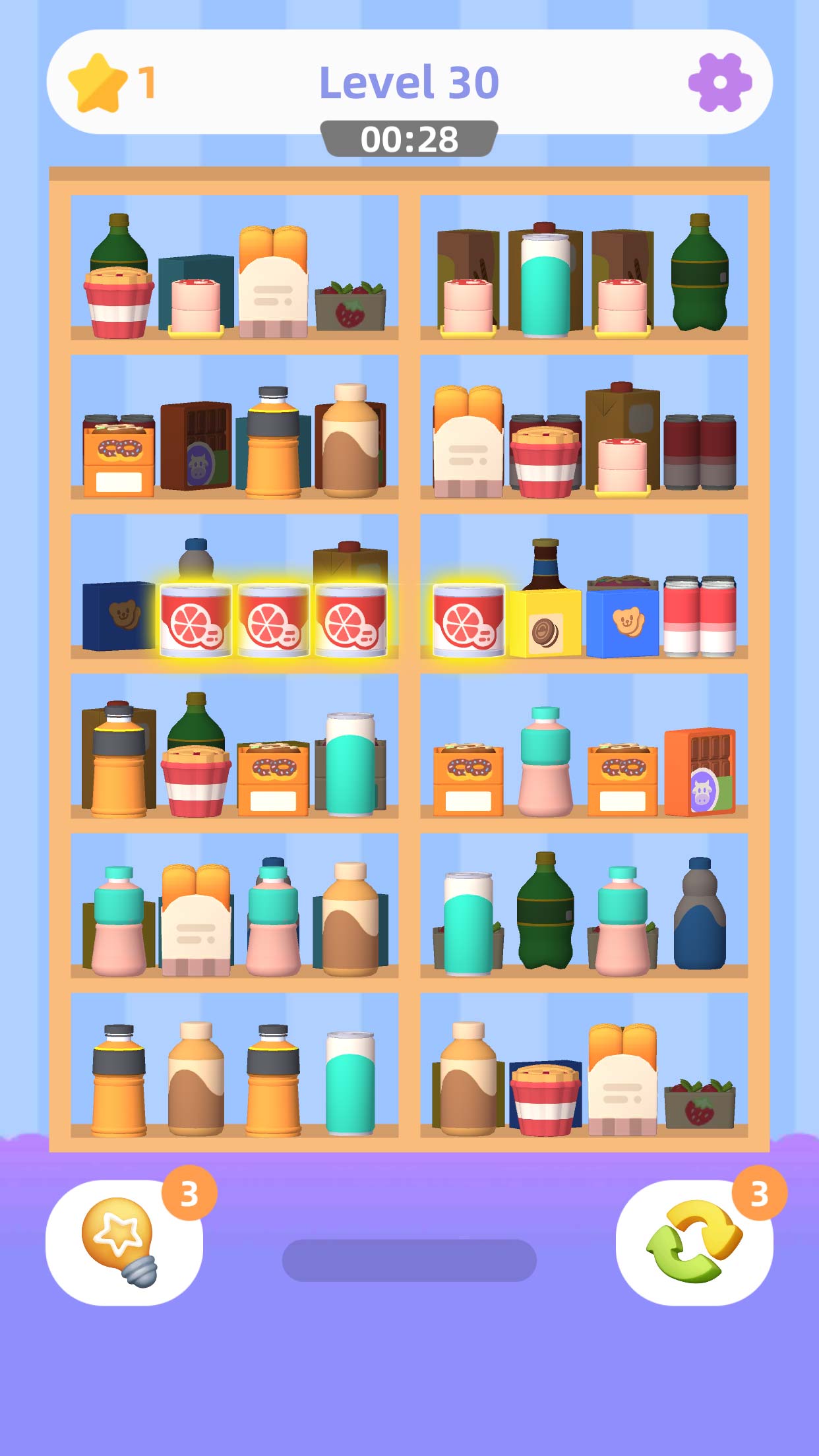
Task: Shuffle the shelves with the refresh booster
Action: pos(694,1241)
